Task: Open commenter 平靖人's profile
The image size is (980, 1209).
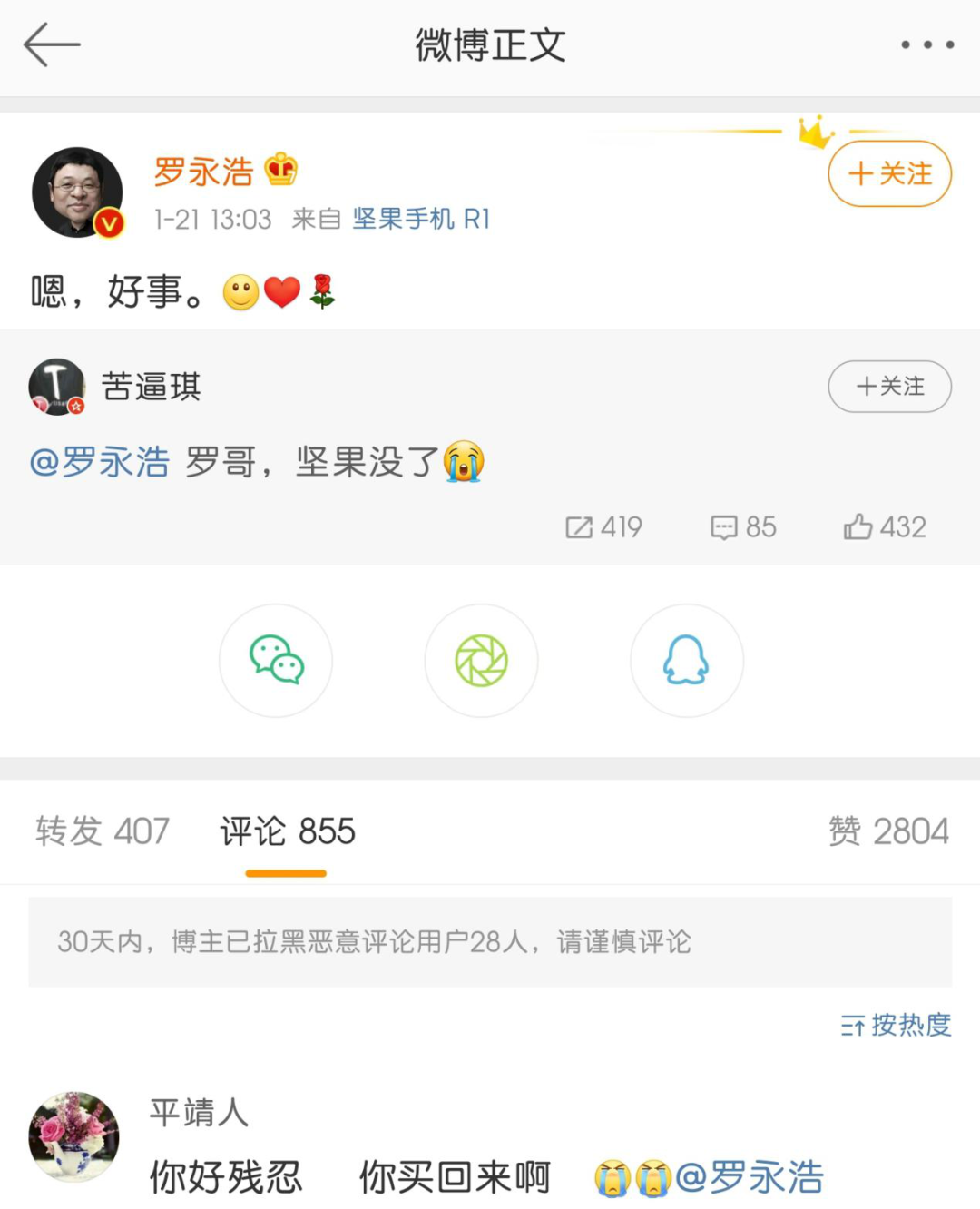Action: pos(73,1136)
